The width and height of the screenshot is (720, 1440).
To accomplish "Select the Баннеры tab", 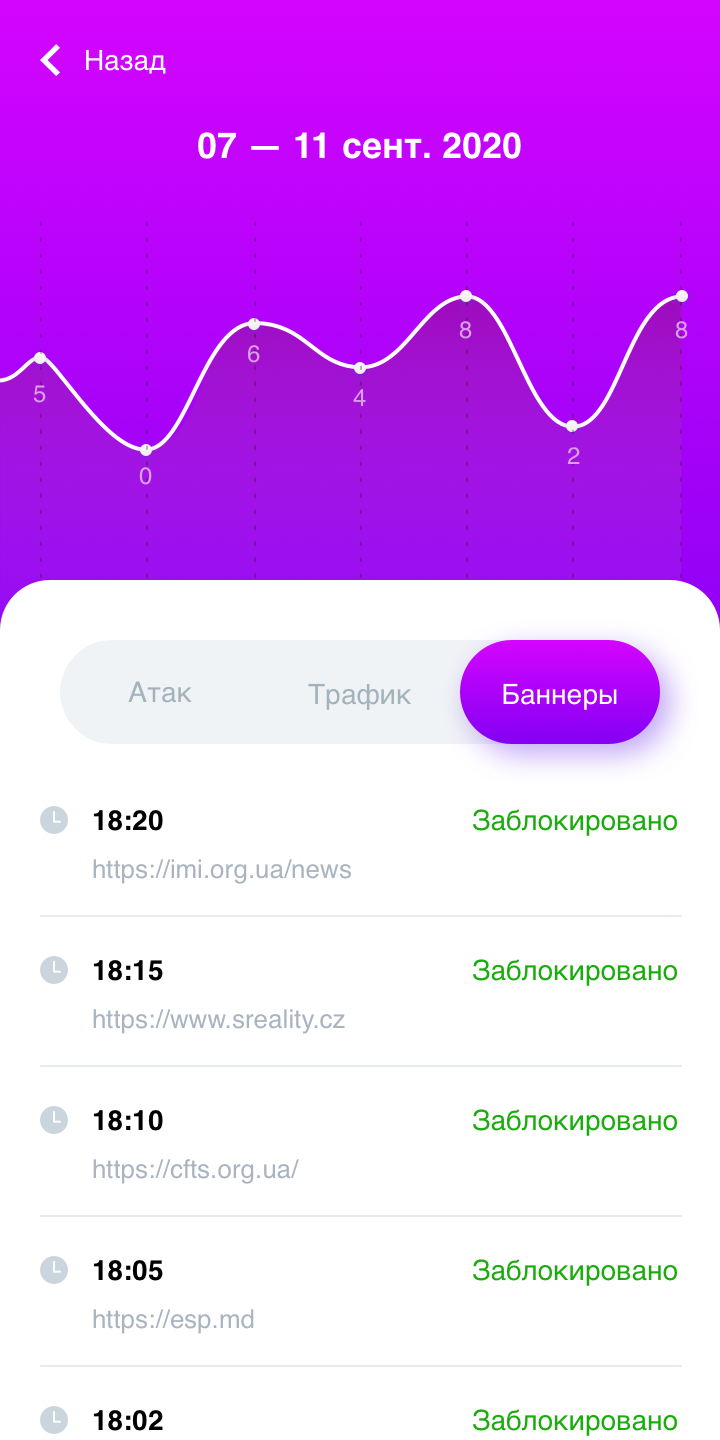I will pyautogui.click(x=559, y=694).
